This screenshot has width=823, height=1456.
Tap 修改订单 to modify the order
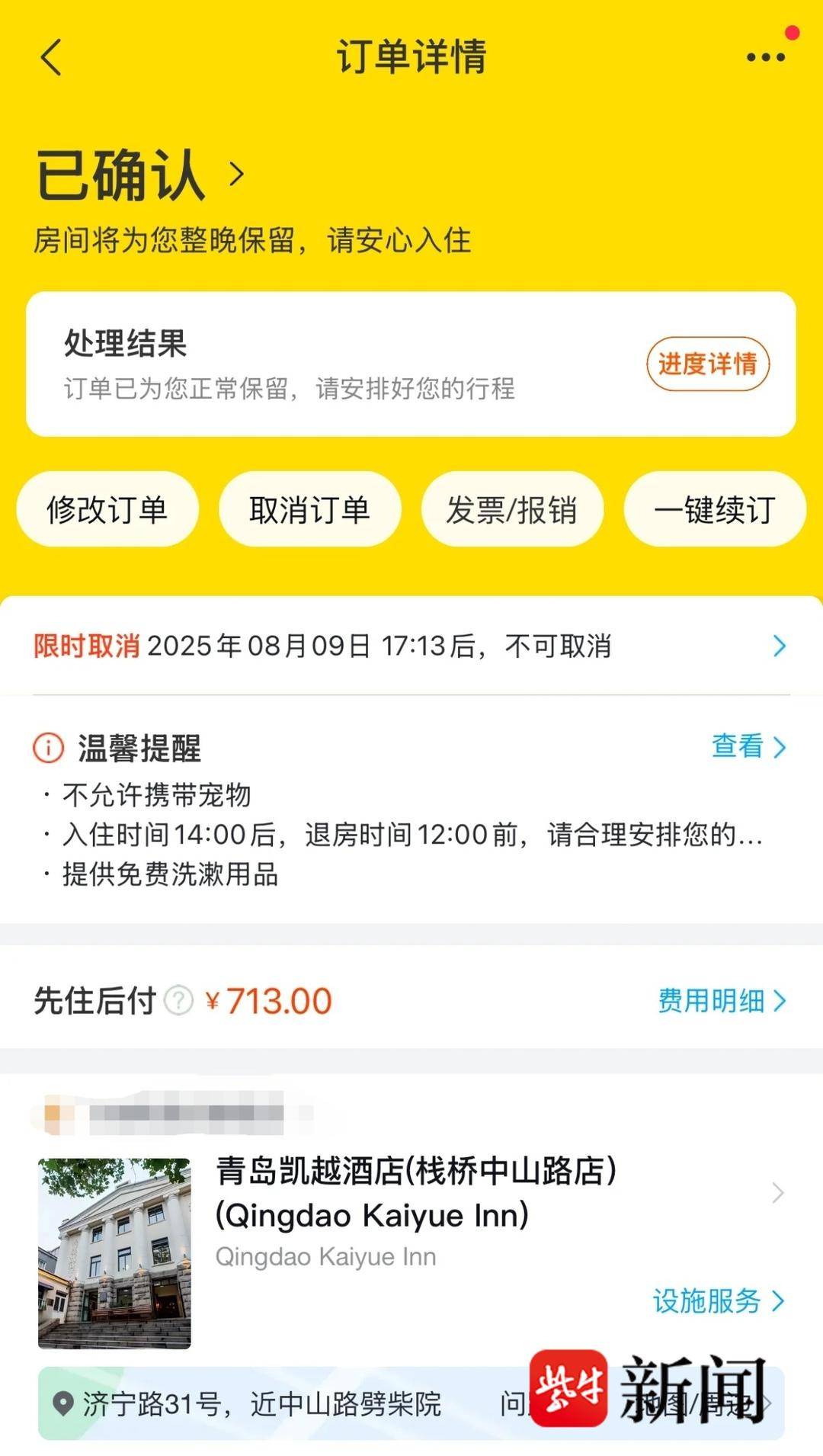click(x=107, y=509)
